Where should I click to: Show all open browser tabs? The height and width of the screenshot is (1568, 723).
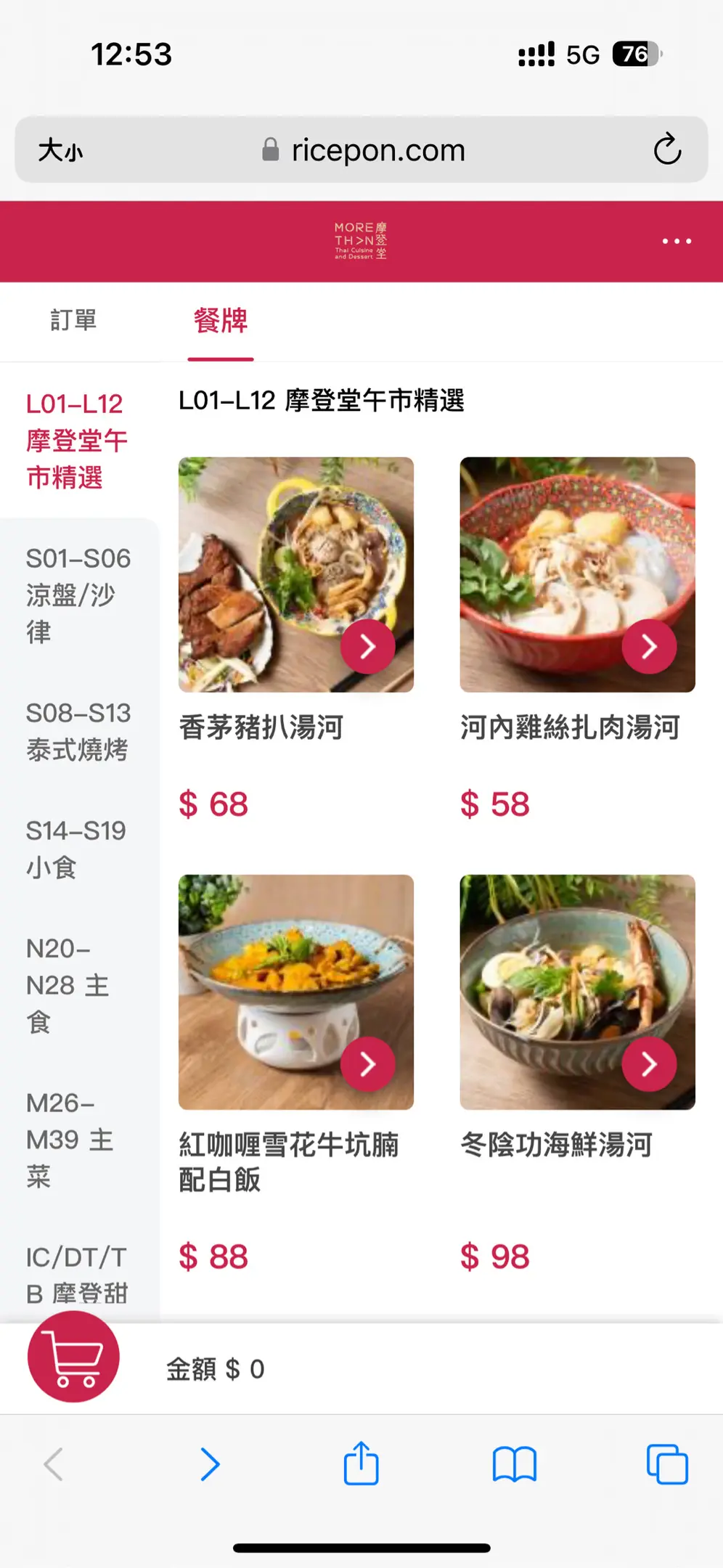point(667,1464)
